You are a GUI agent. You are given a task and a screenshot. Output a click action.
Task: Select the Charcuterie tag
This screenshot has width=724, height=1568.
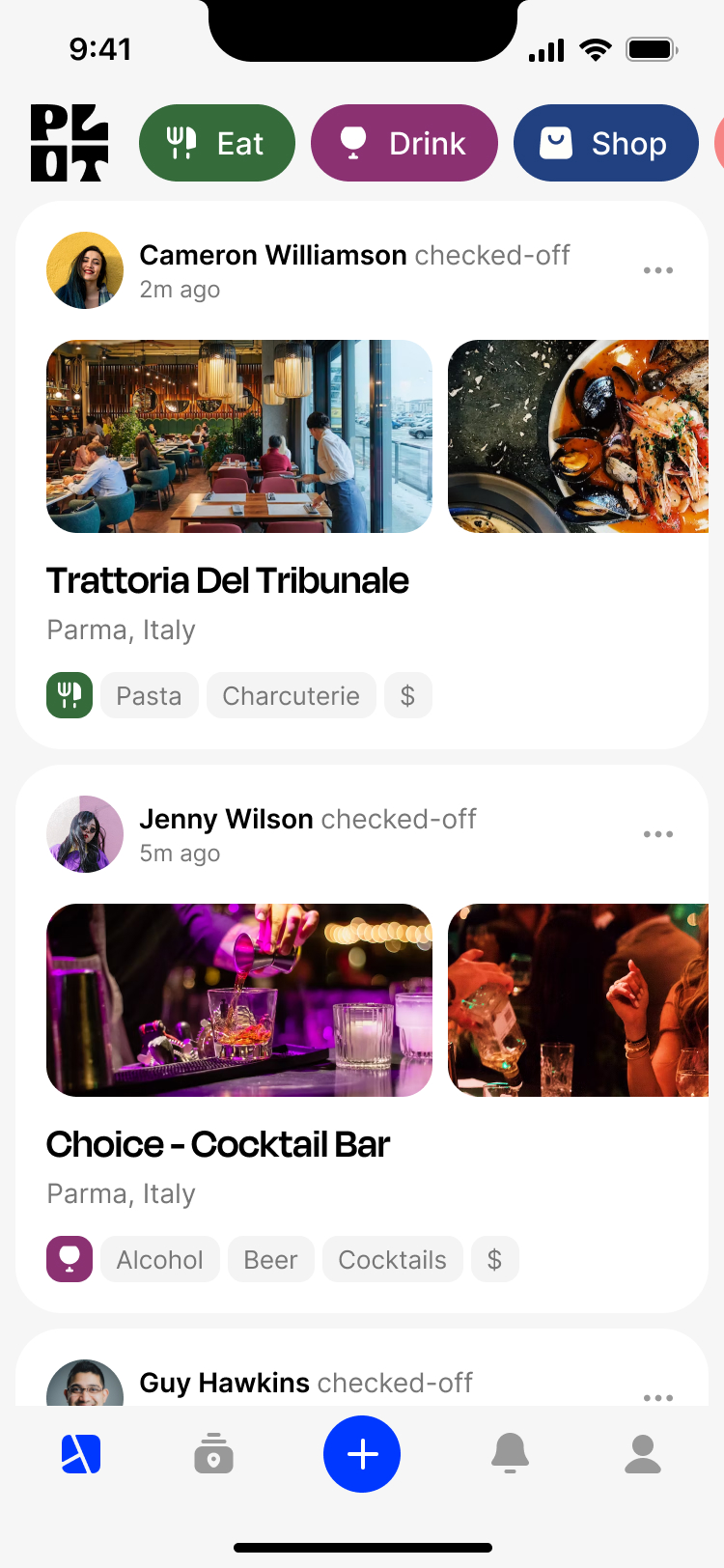point(291,695)
